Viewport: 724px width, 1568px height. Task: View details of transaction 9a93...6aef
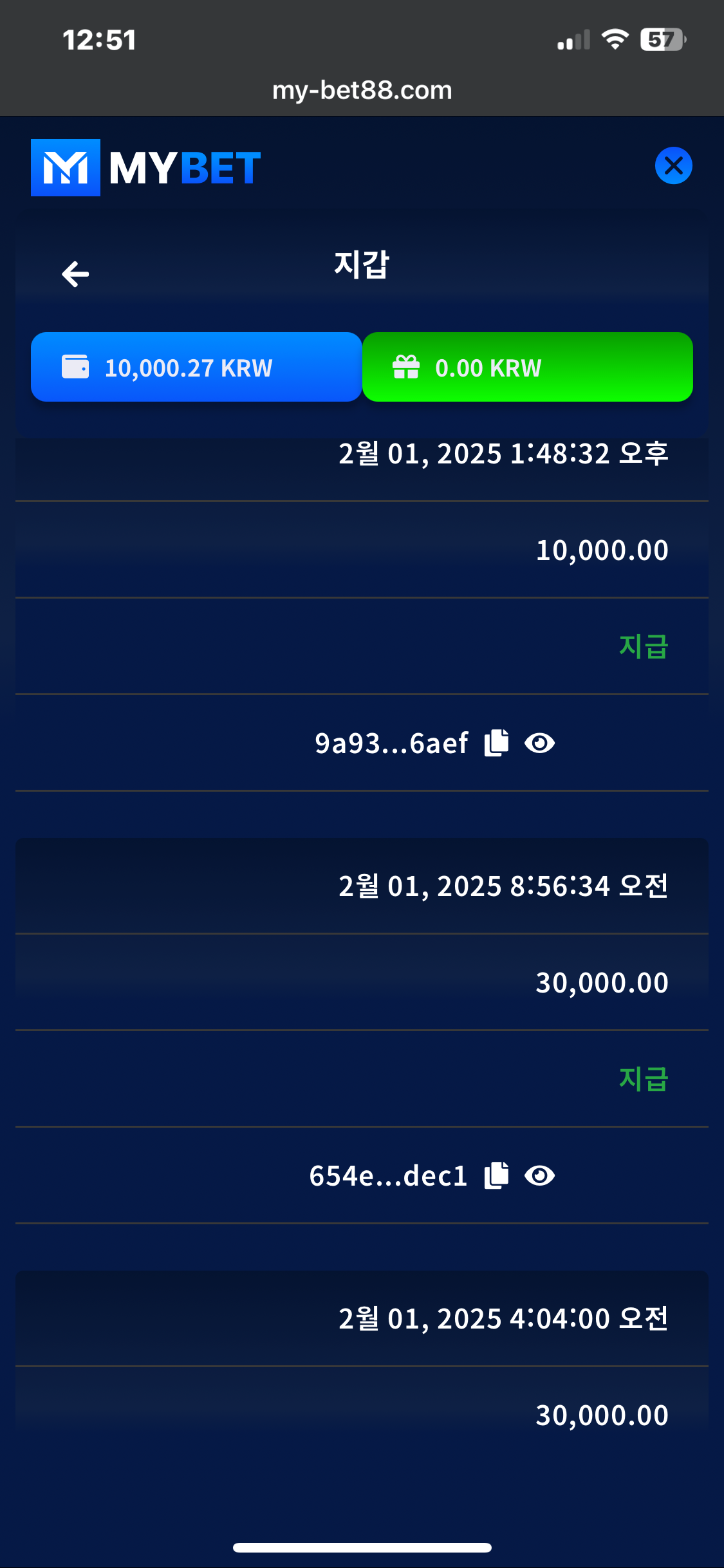coord(539,743)
